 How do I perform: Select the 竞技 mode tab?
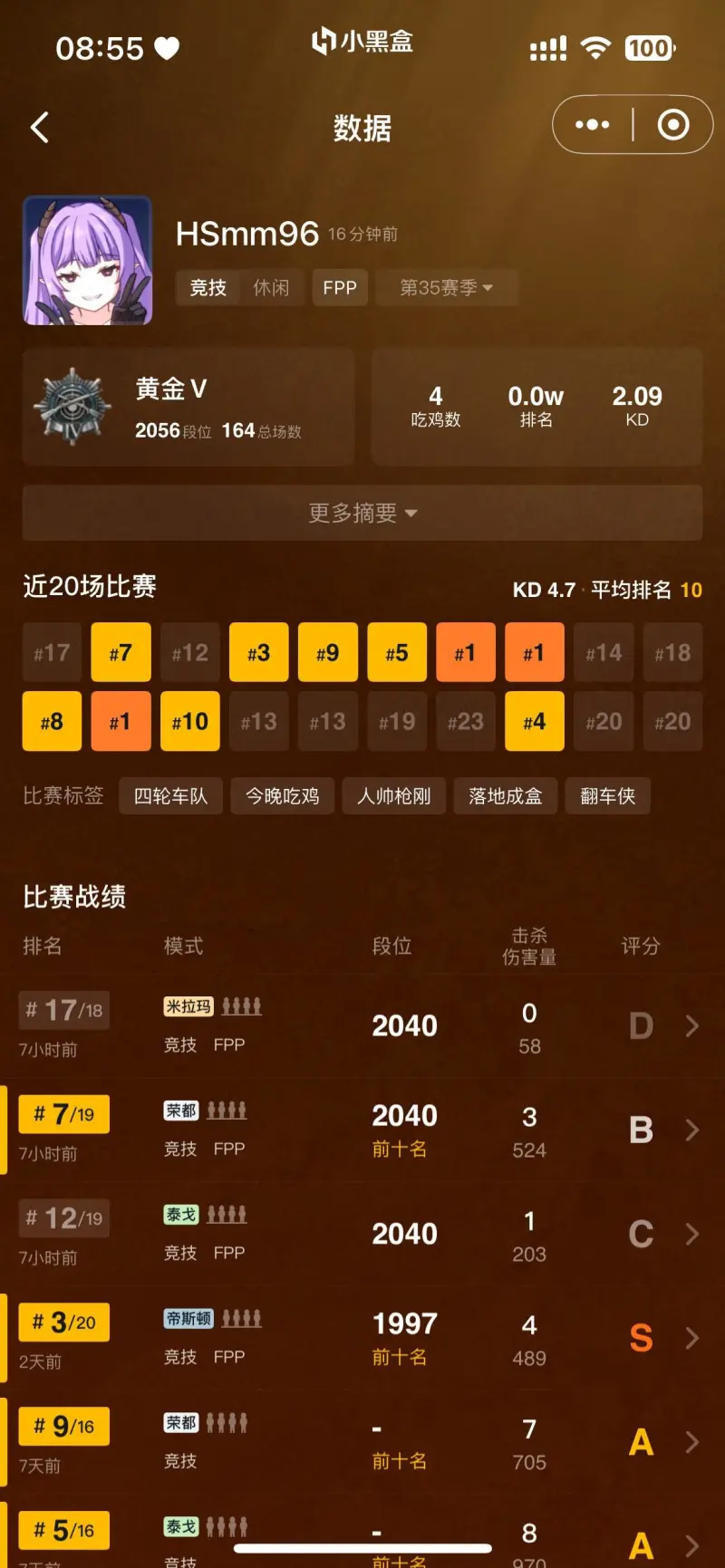pos(208,288)
